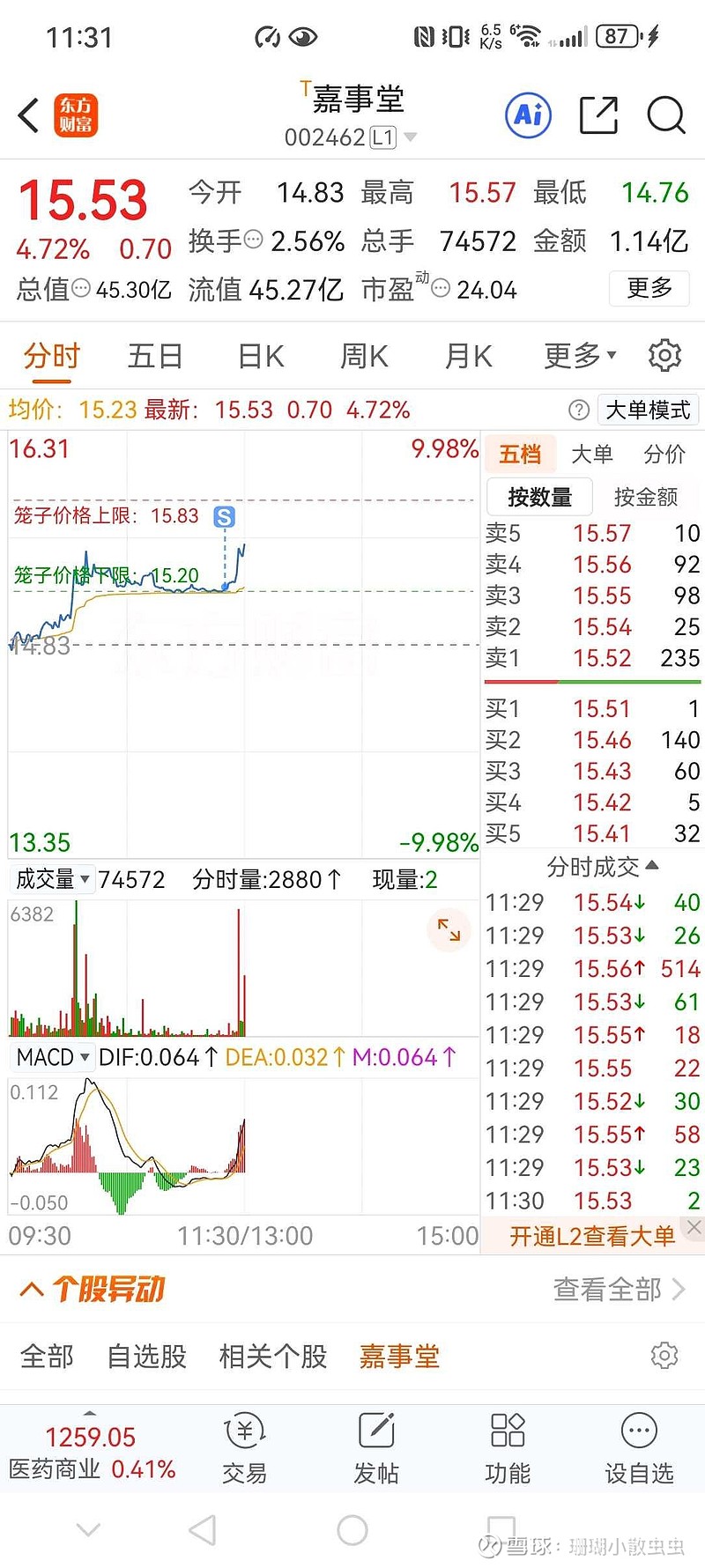705x1568 pixels.
Task: Select the 相关个股 tab
Action: coord(271,1357)
